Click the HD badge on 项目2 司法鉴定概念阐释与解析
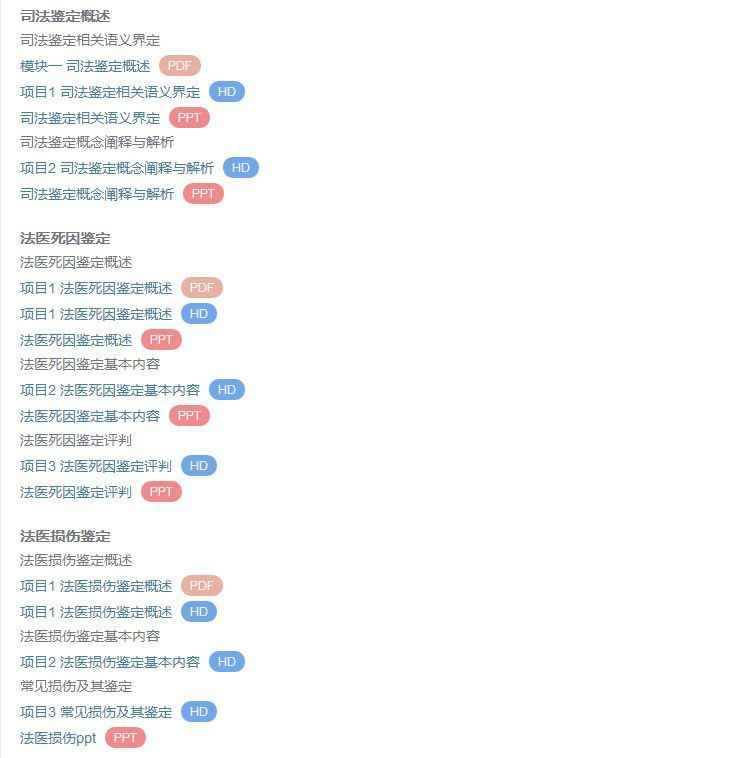The height and width of the screenshot is (758, 742). [x=240, y=168]
